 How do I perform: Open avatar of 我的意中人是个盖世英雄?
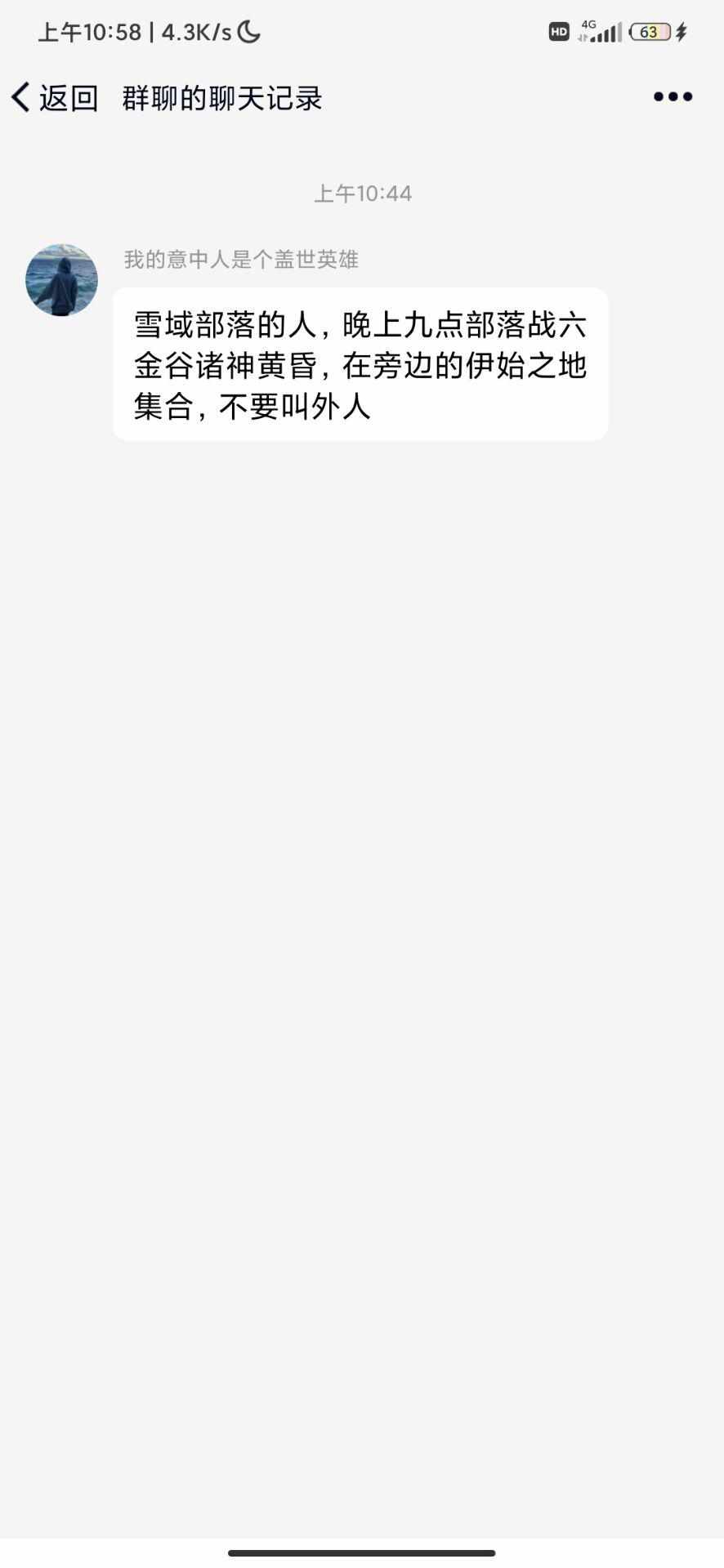pyautogui.click(x=62, y=280)
